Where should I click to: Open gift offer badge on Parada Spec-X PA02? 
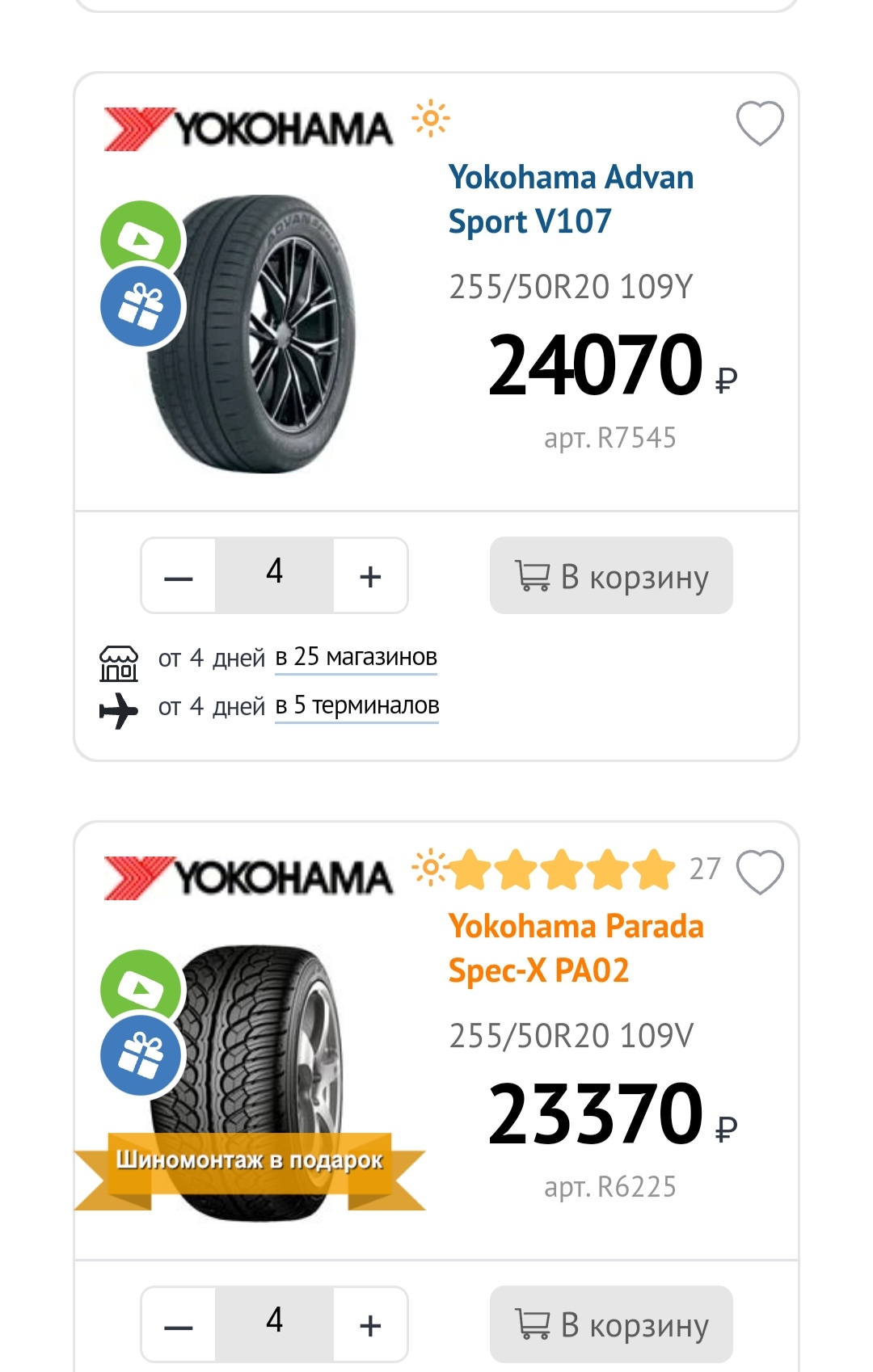click(142, 1056)
